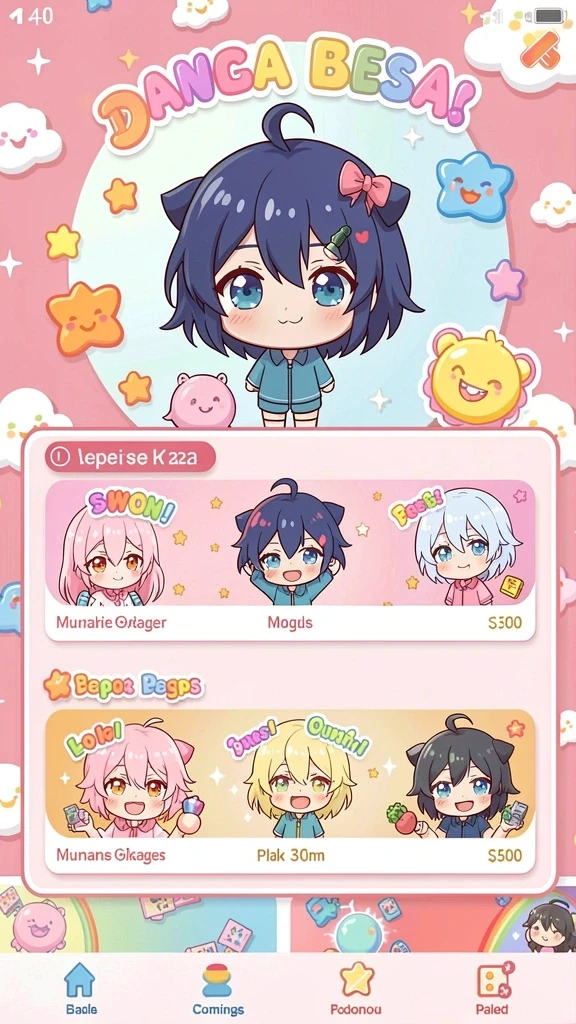Switch to the Comings tab
Screen dimensions: 576x1024
218,989
